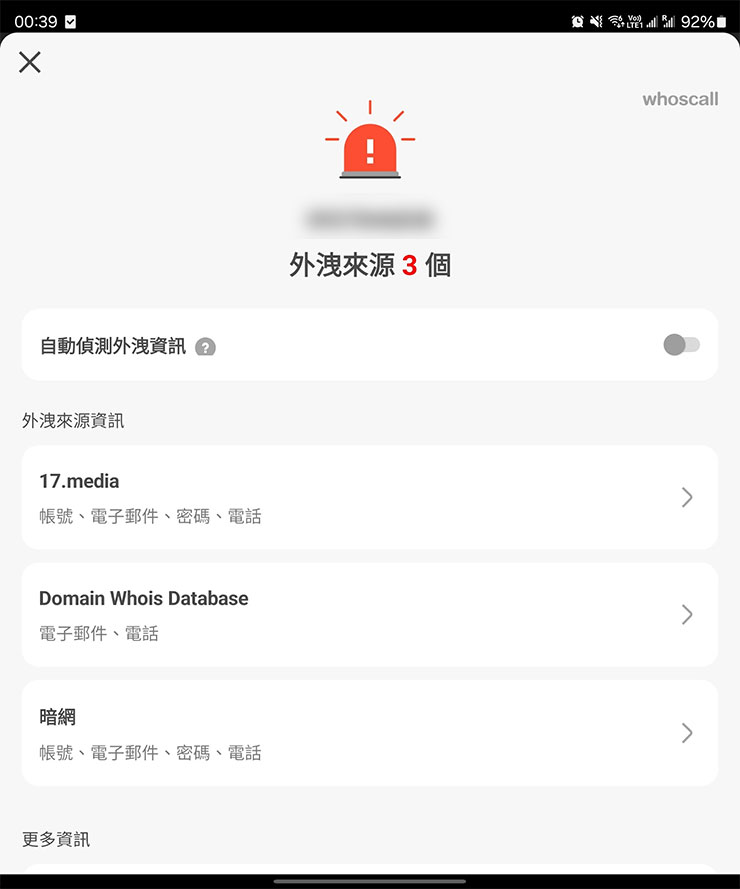Tap the question mark help icon beside 自動偵測外洩資訊
740x889 pixels.
[x=205, y=348]
